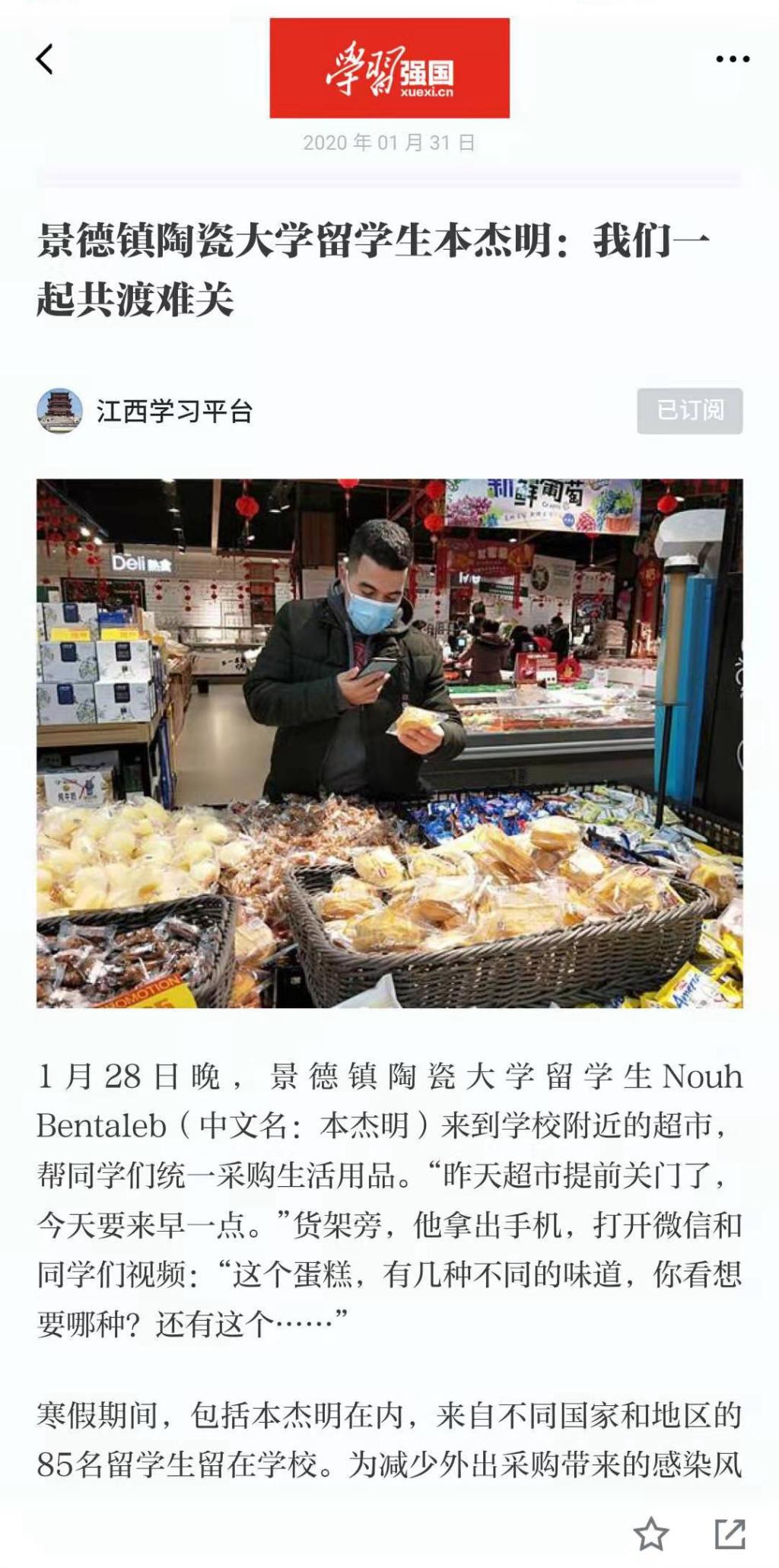Tap the 已订阅 subscribed button
This screenshot has width=779, height=1568.
pos(689,411)
